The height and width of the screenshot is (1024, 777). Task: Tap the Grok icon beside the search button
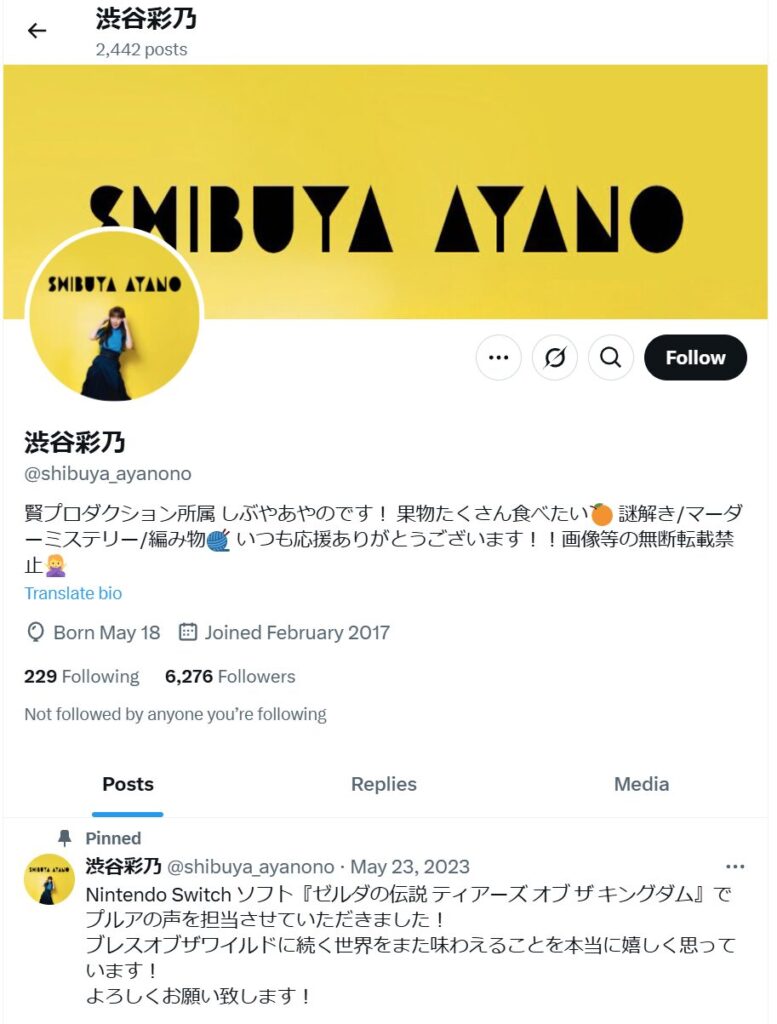(554, 358)
